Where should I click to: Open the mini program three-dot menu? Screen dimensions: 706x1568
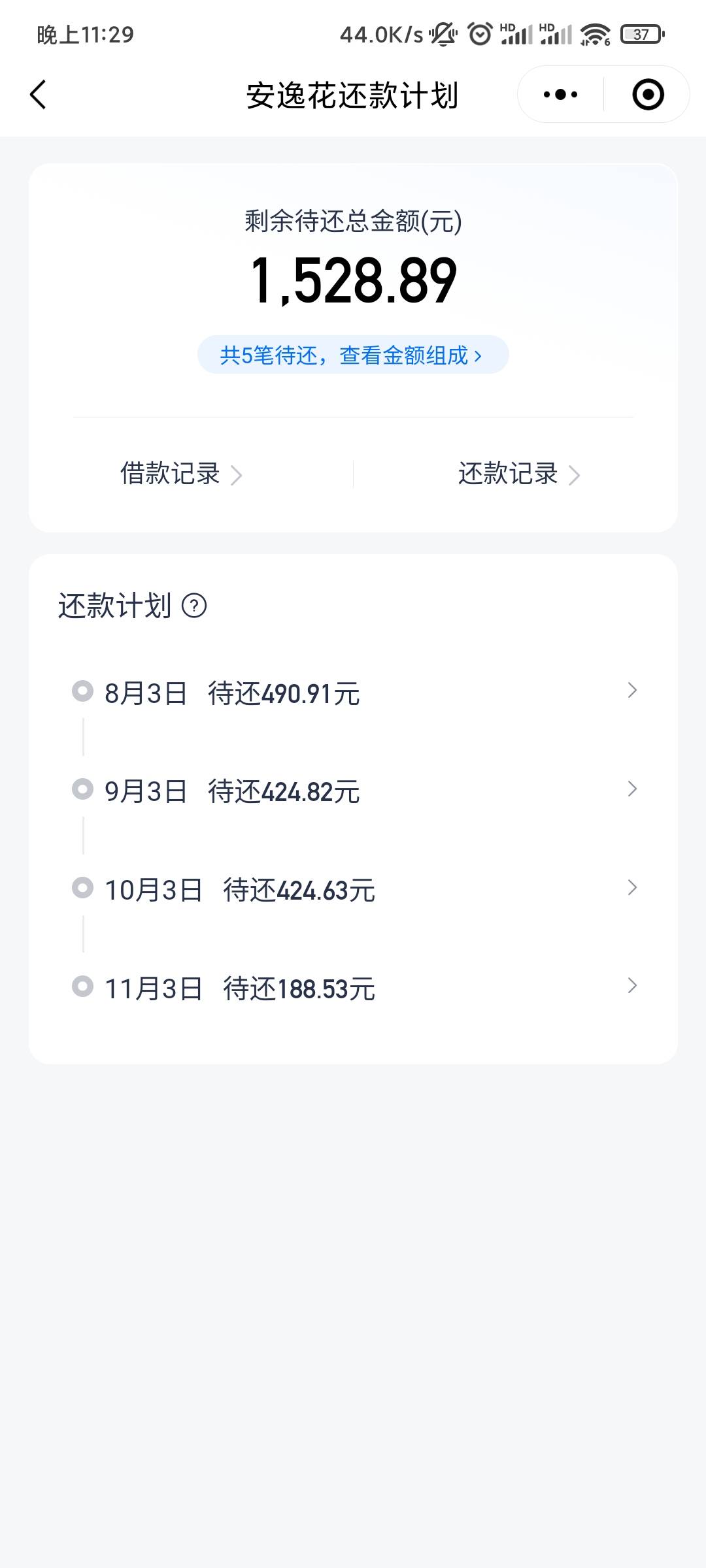point(560,95)
